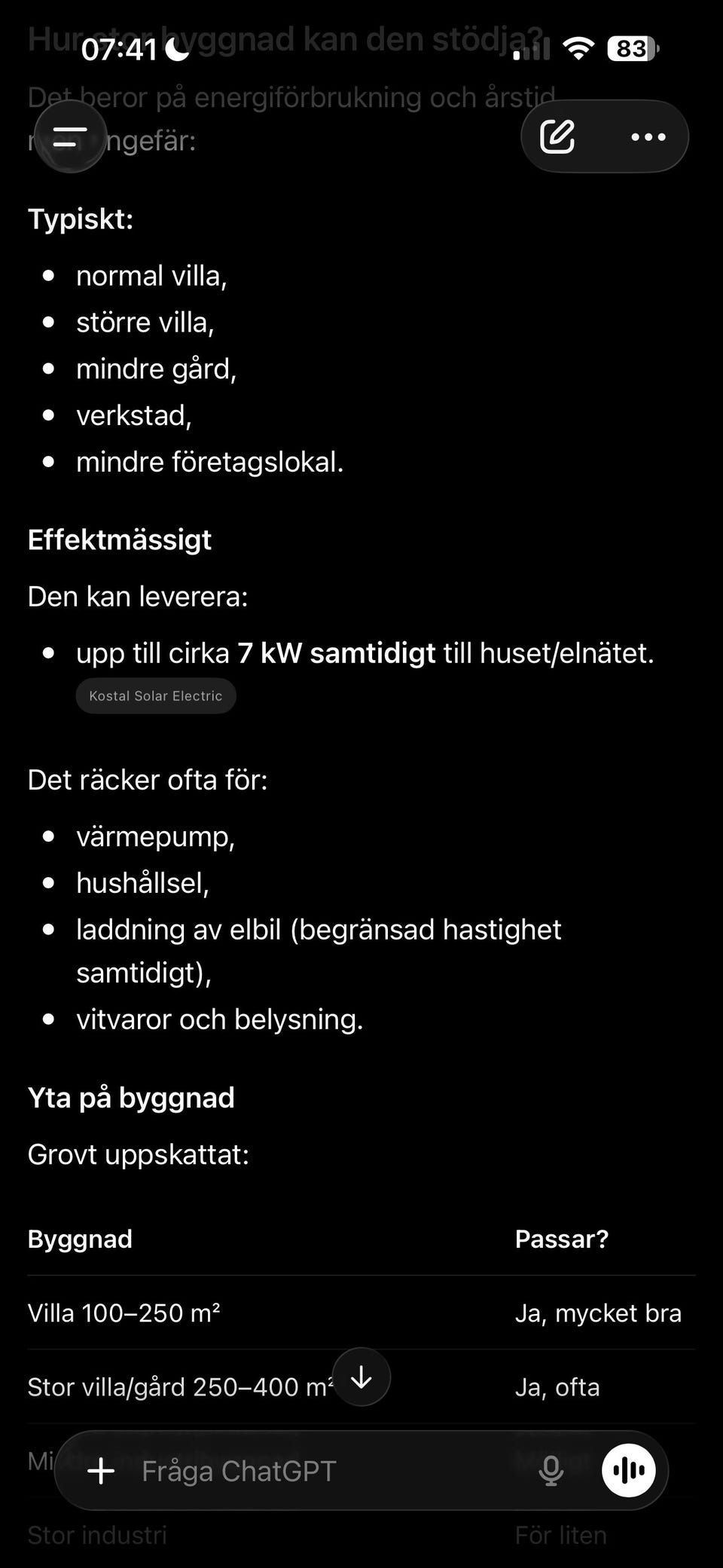The image size is (723, 1568).
Task: Open the Kostal Solar Electric source chip
Action: (156, 696)
